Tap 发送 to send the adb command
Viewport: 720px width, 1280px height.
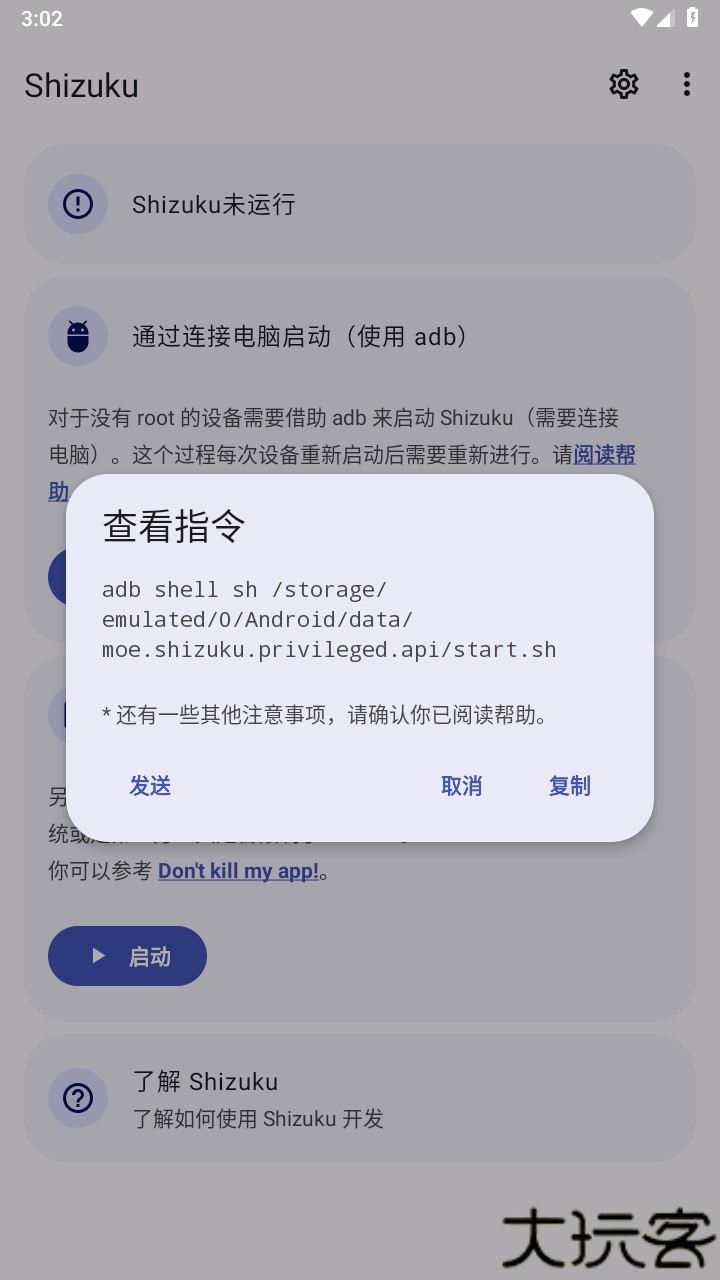tap(150, 786)
